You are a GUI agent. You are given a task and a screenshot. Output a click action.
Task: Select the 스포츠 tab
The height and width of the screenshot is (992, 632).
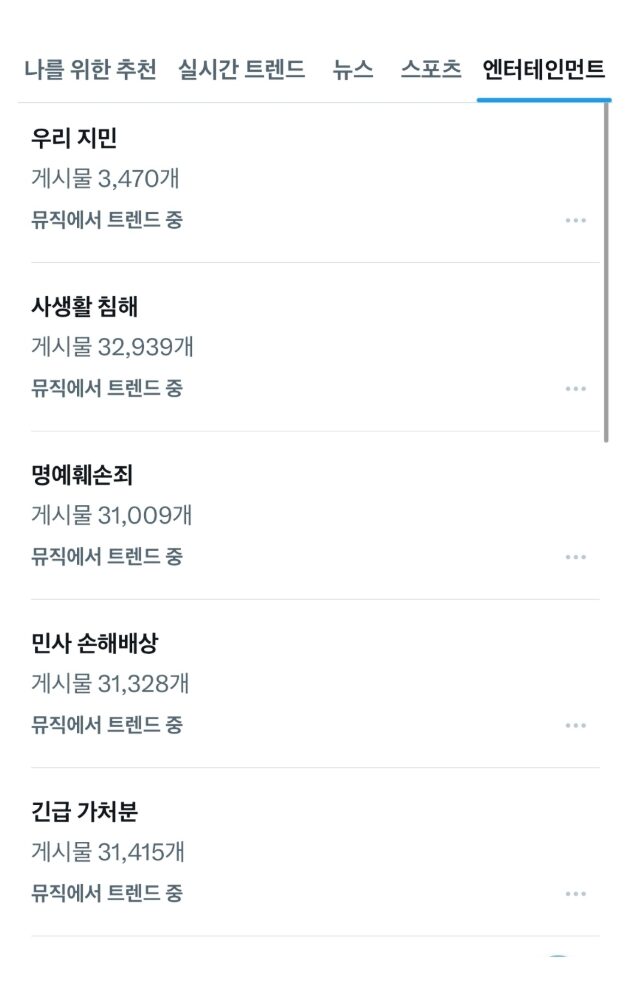click(x=430, y=70)
